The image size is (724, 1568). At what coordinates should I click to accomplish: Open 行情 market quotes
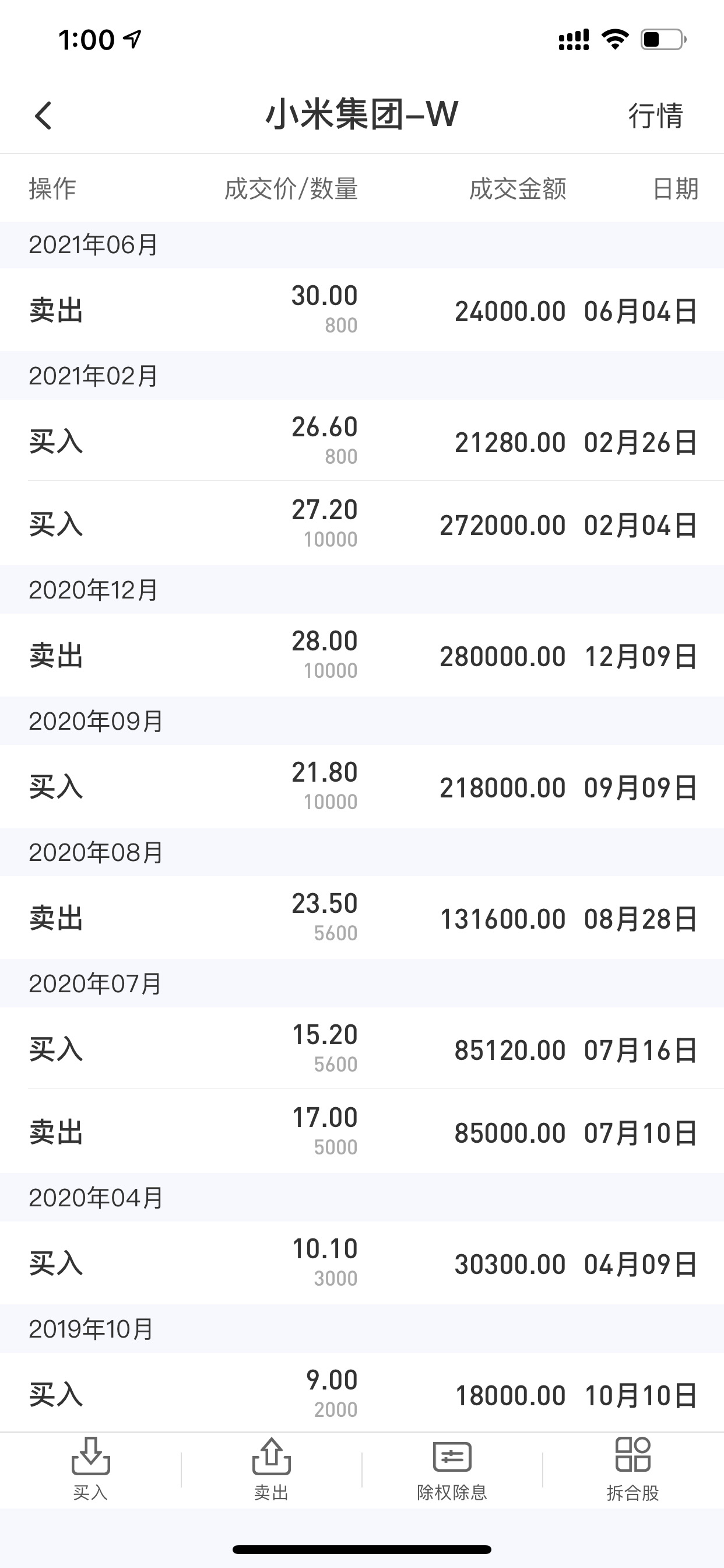pos(655,116)
